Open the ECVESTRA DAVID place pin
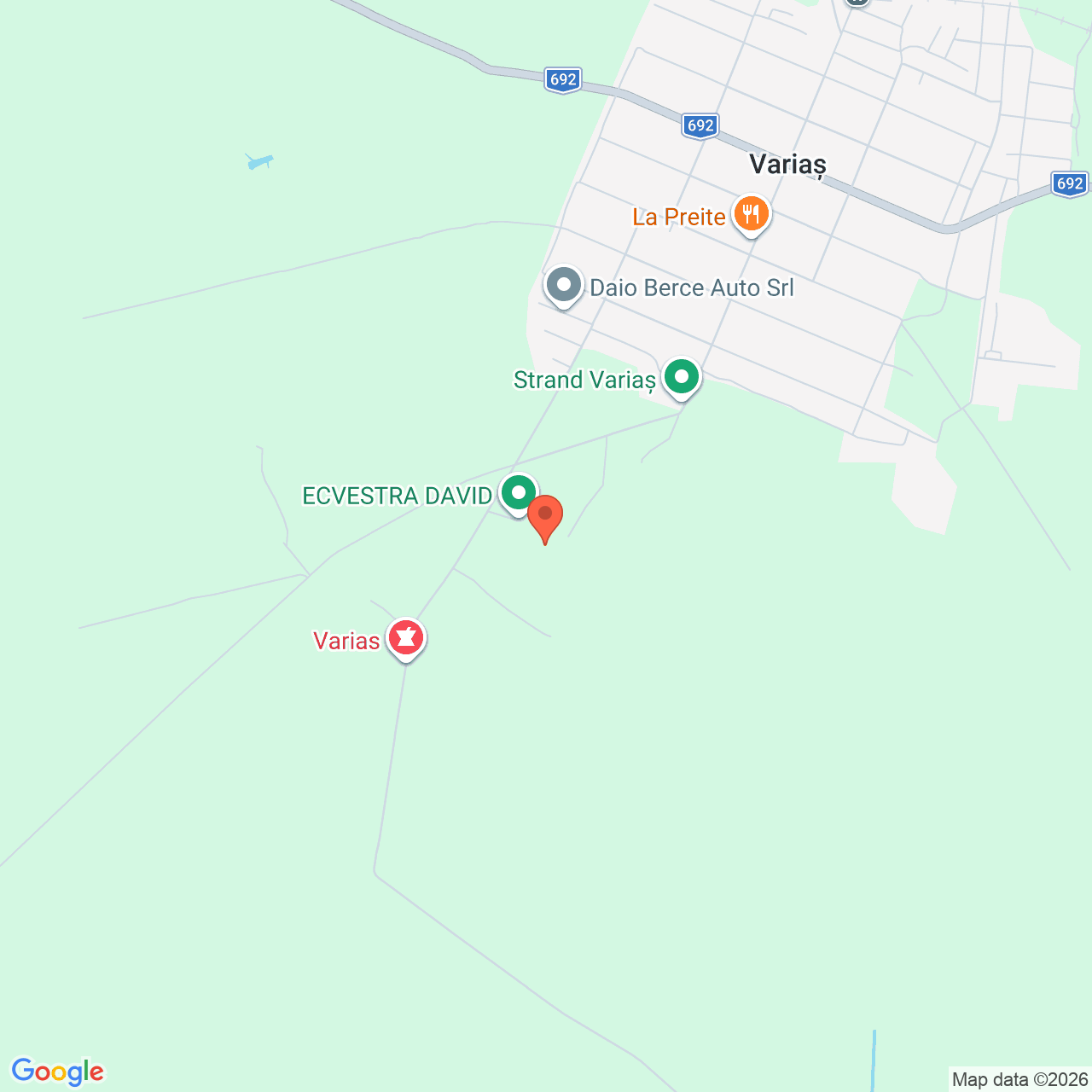This screenshot has height=1092, width=1092. 518,493
